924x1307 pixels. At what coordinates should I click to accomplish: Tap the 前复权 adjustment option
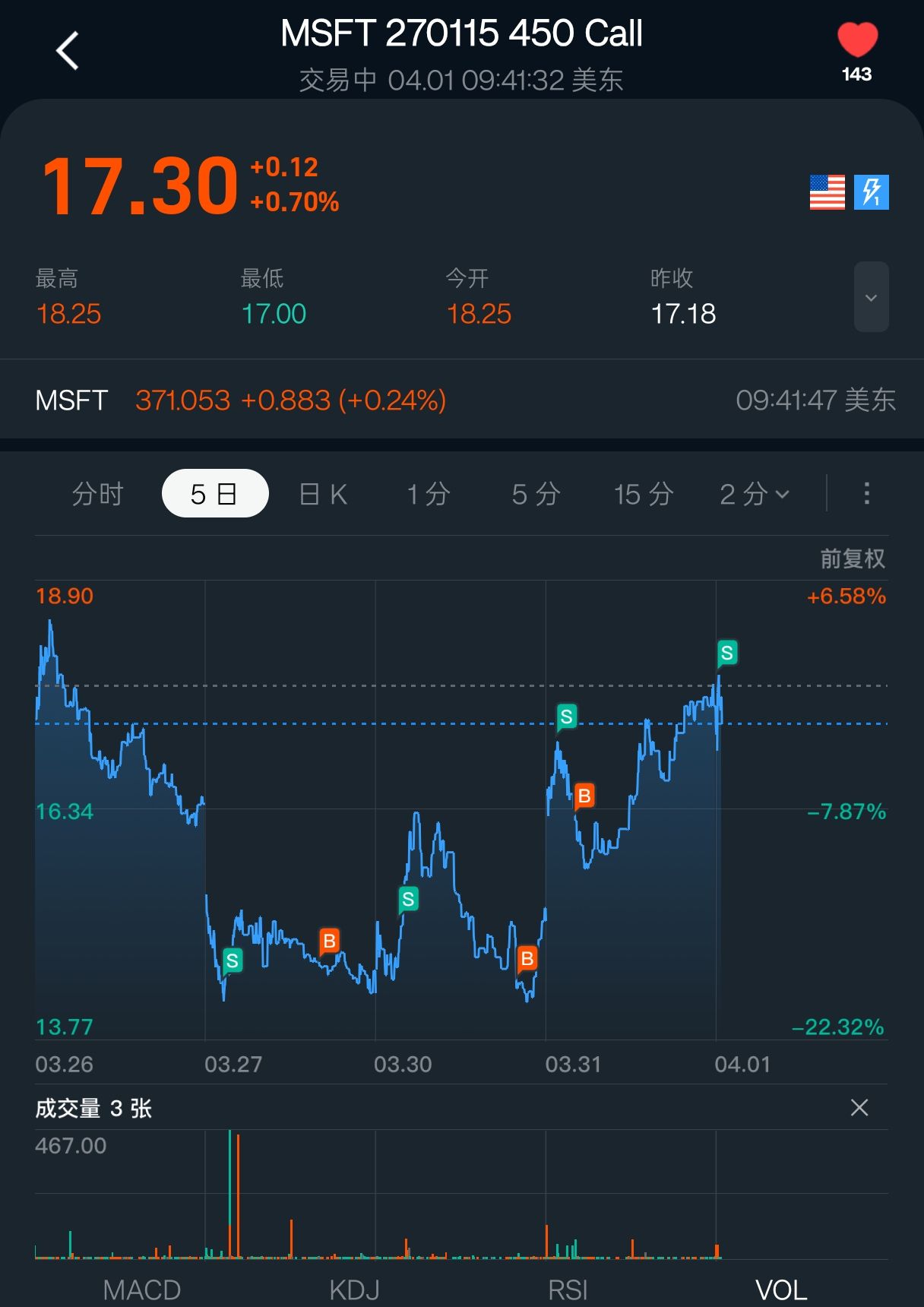pyautogui.click(x=853, y=559)
